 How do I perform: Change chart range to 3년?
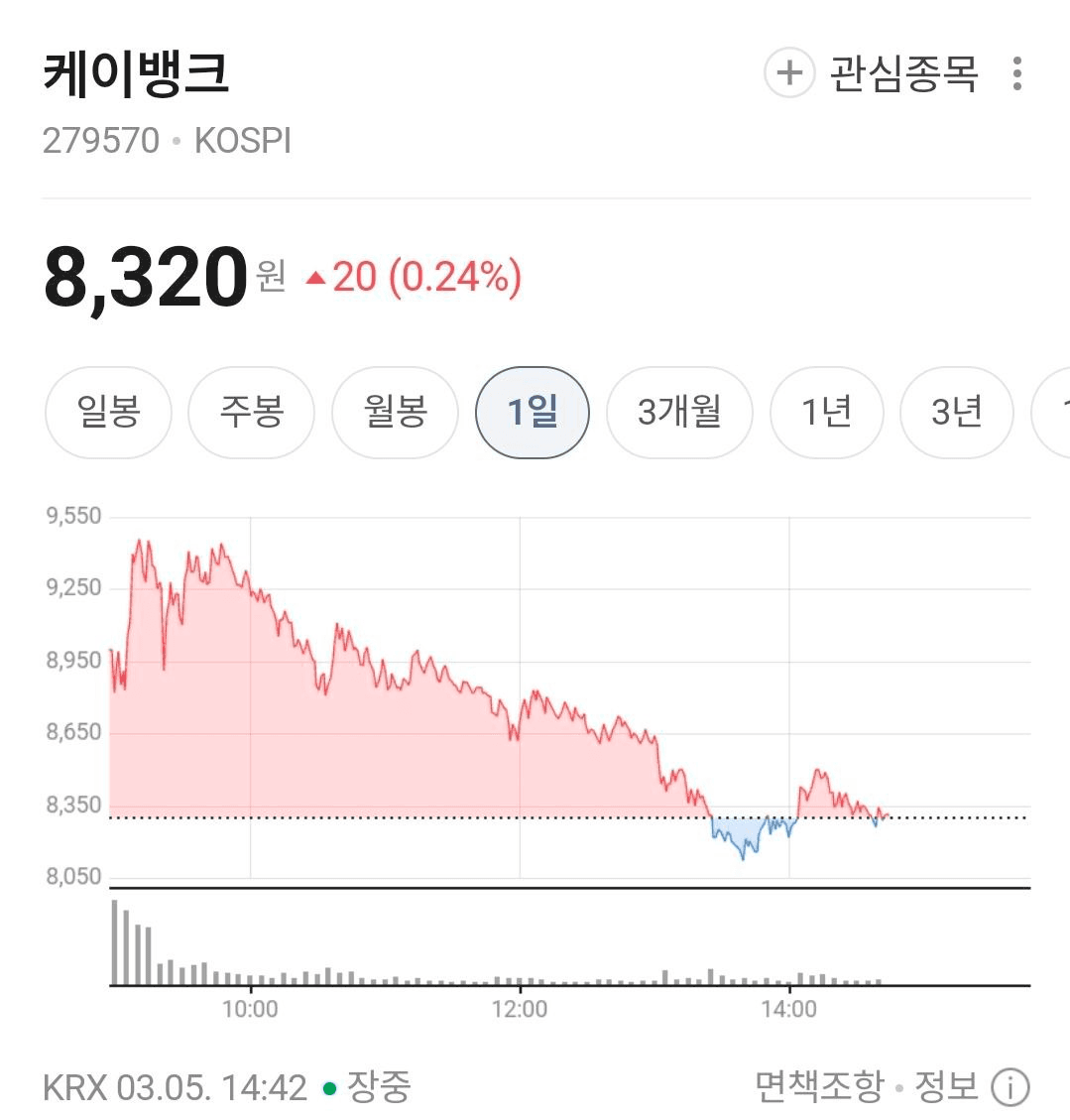[x=956, y=412]
